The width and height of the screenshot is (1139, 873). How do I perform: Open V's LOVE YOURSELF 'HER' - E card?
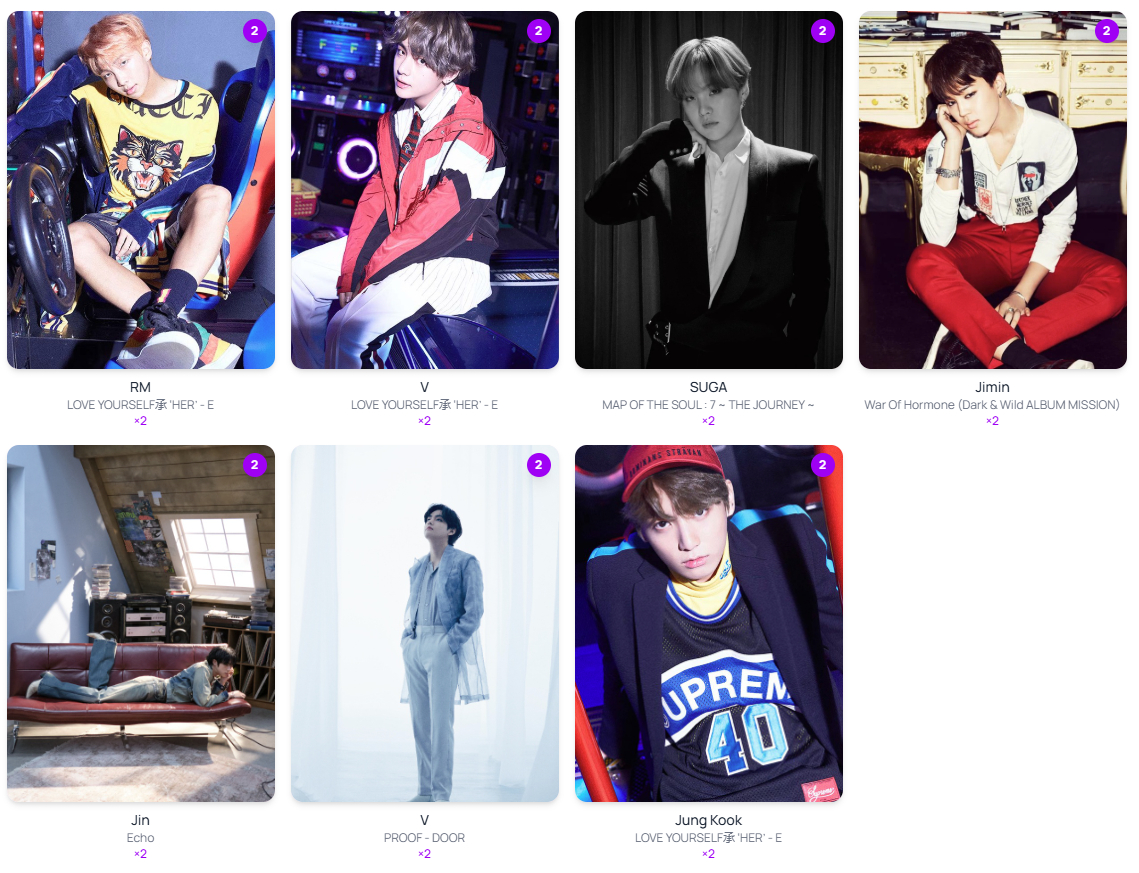[x=425, y=190]
